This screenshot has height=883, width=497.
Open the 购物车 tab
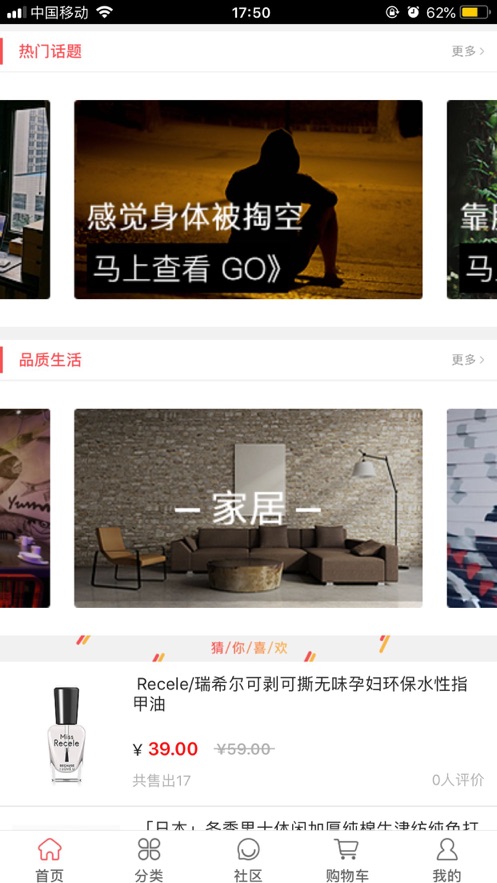coord(347,859)
